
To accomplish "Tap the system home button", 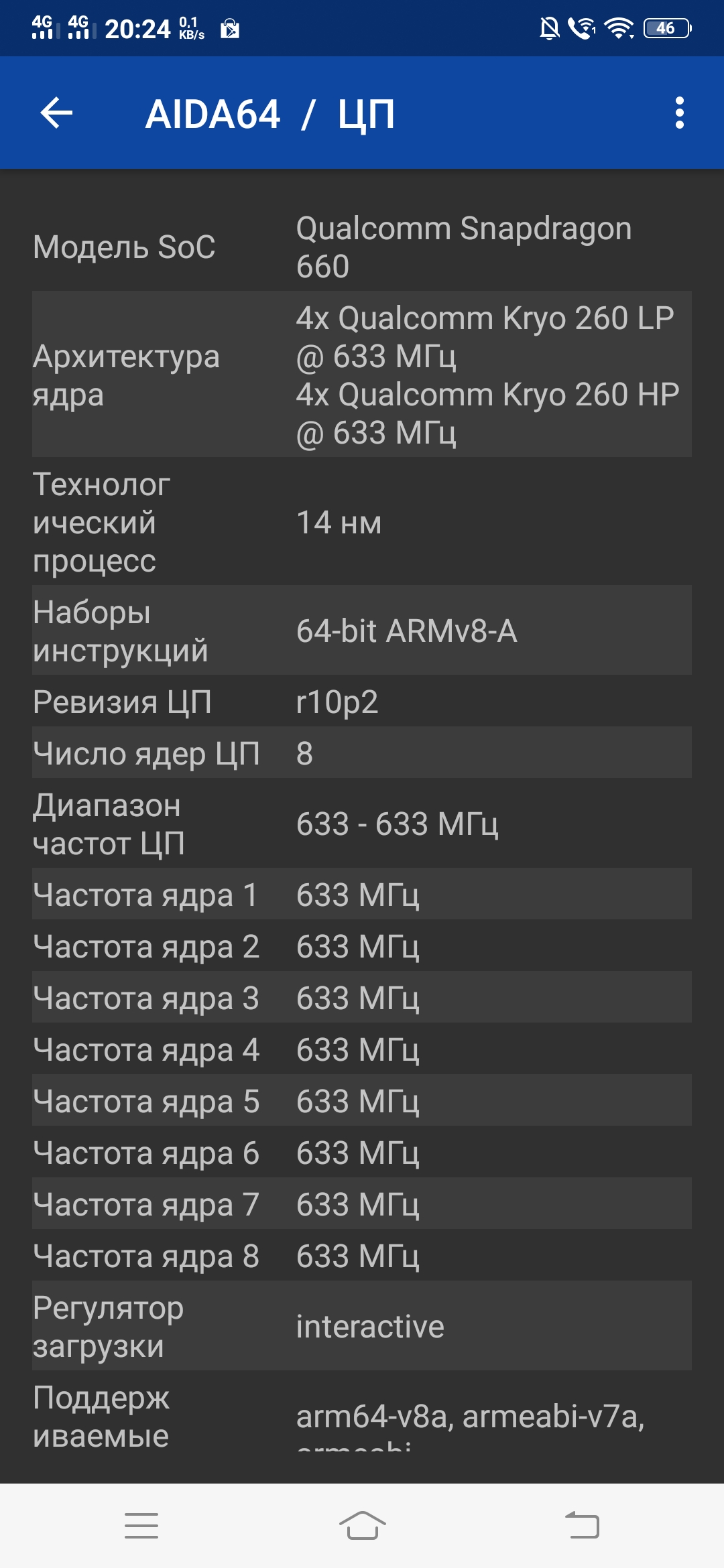I will (362, 1526).
